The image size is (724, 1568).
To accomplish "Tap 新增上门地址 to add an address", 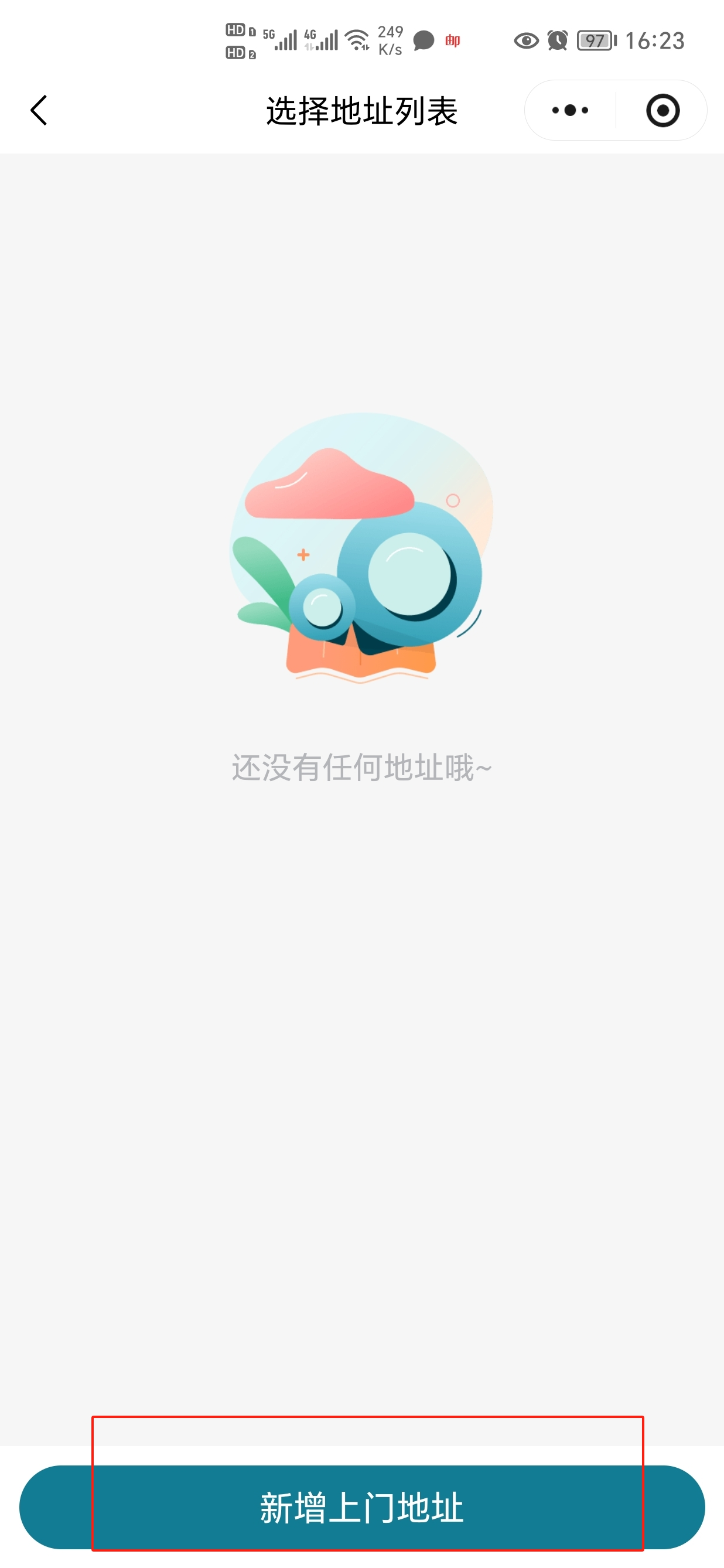I will pos(362,1506).
